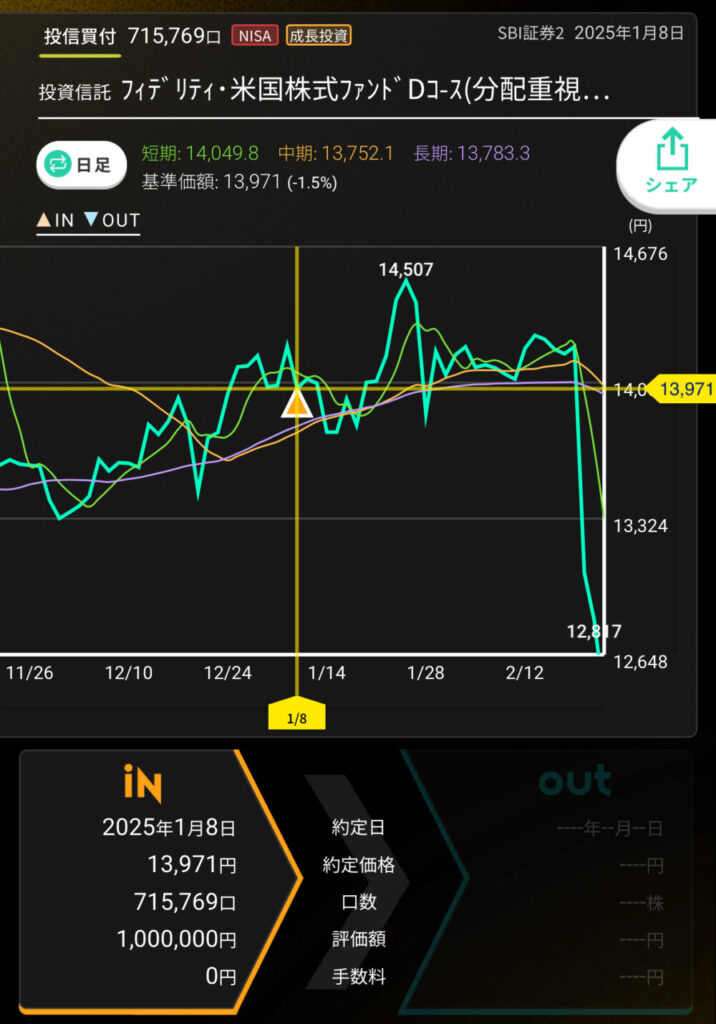
Task: Tap the シェア share button
Action: pyautogui.click(x=670, y=163)
